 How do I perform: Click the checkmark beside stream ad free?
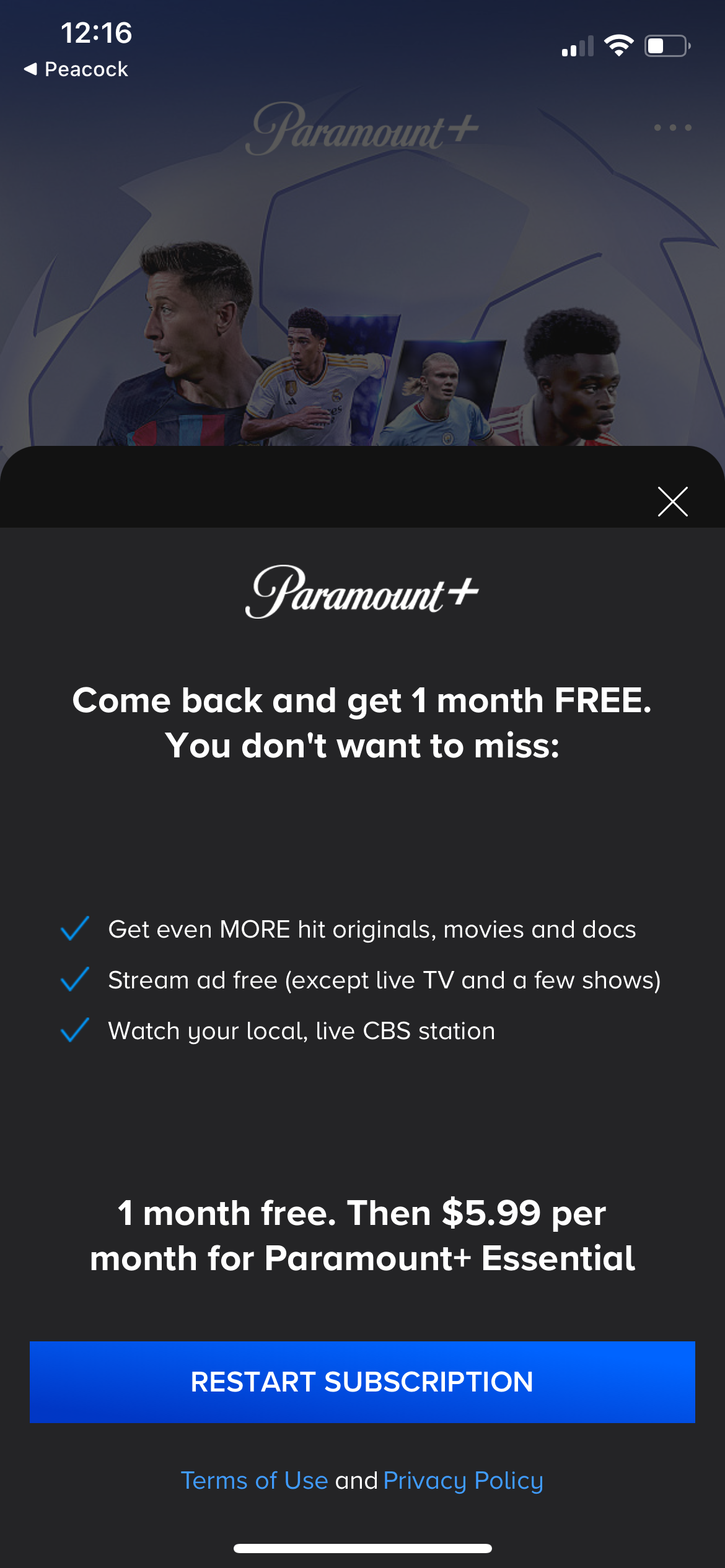74,979
